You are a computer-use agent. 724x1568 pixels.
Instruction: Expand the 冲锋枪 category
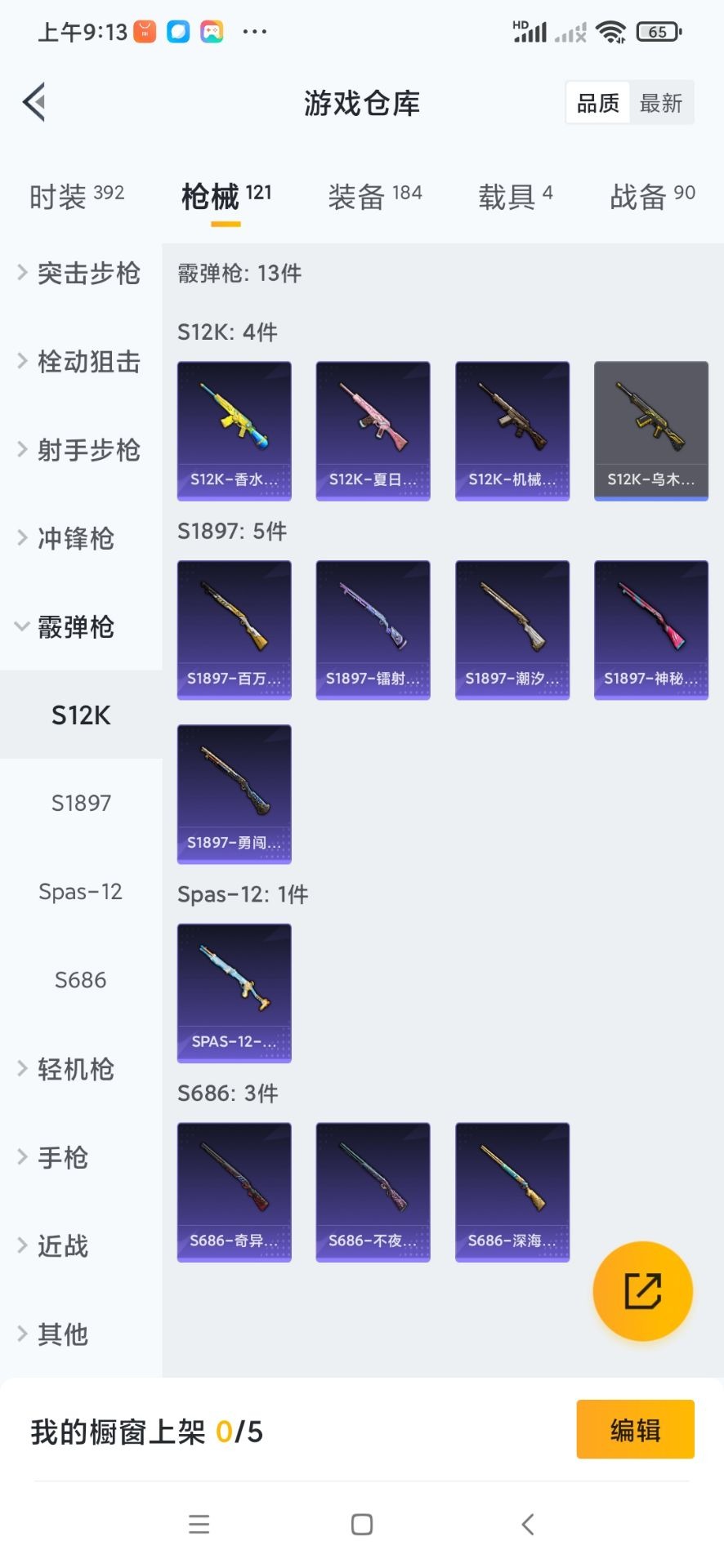[x=67, y=538]
